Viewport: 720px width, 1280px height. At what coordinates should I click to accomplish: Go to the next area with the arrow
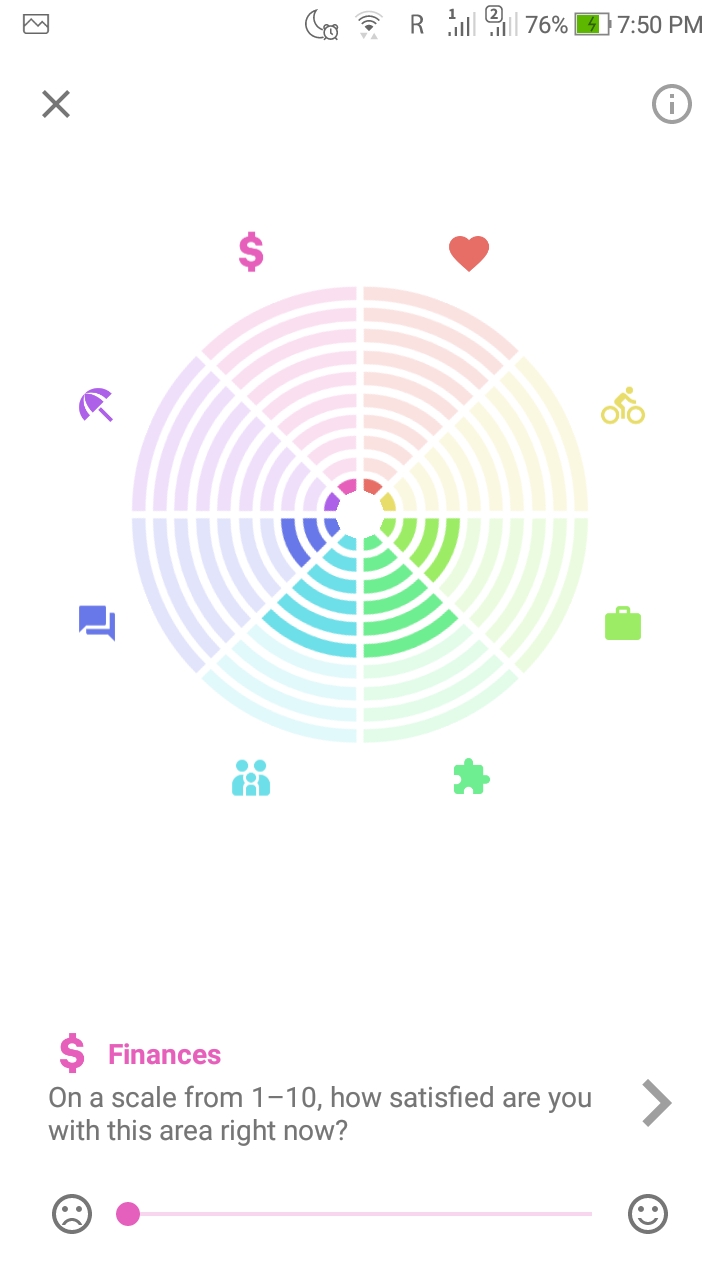pos(656,1103)
